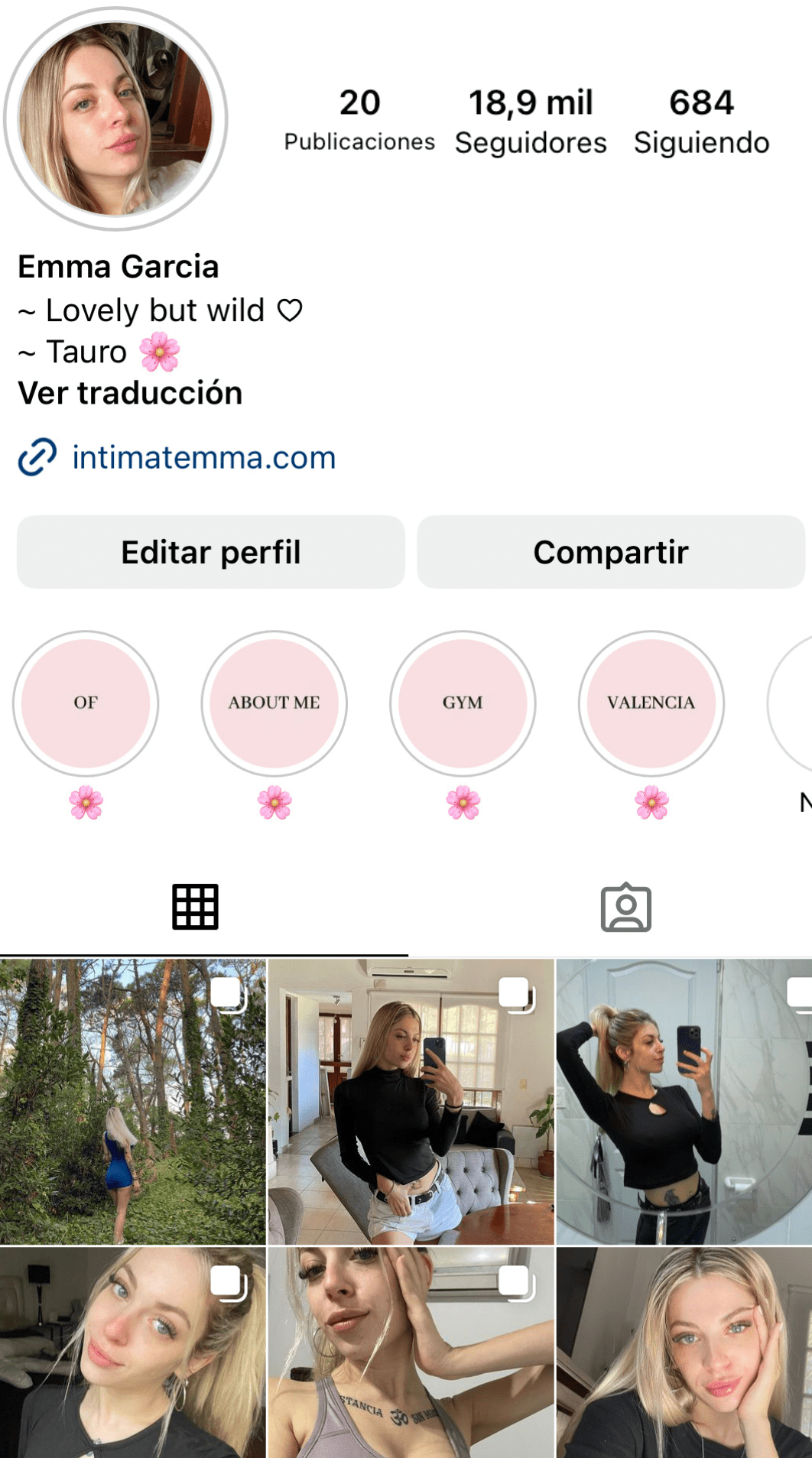View the GYM story highlight
Screen dimensions: 812x1458
click(x=463, y=703)
